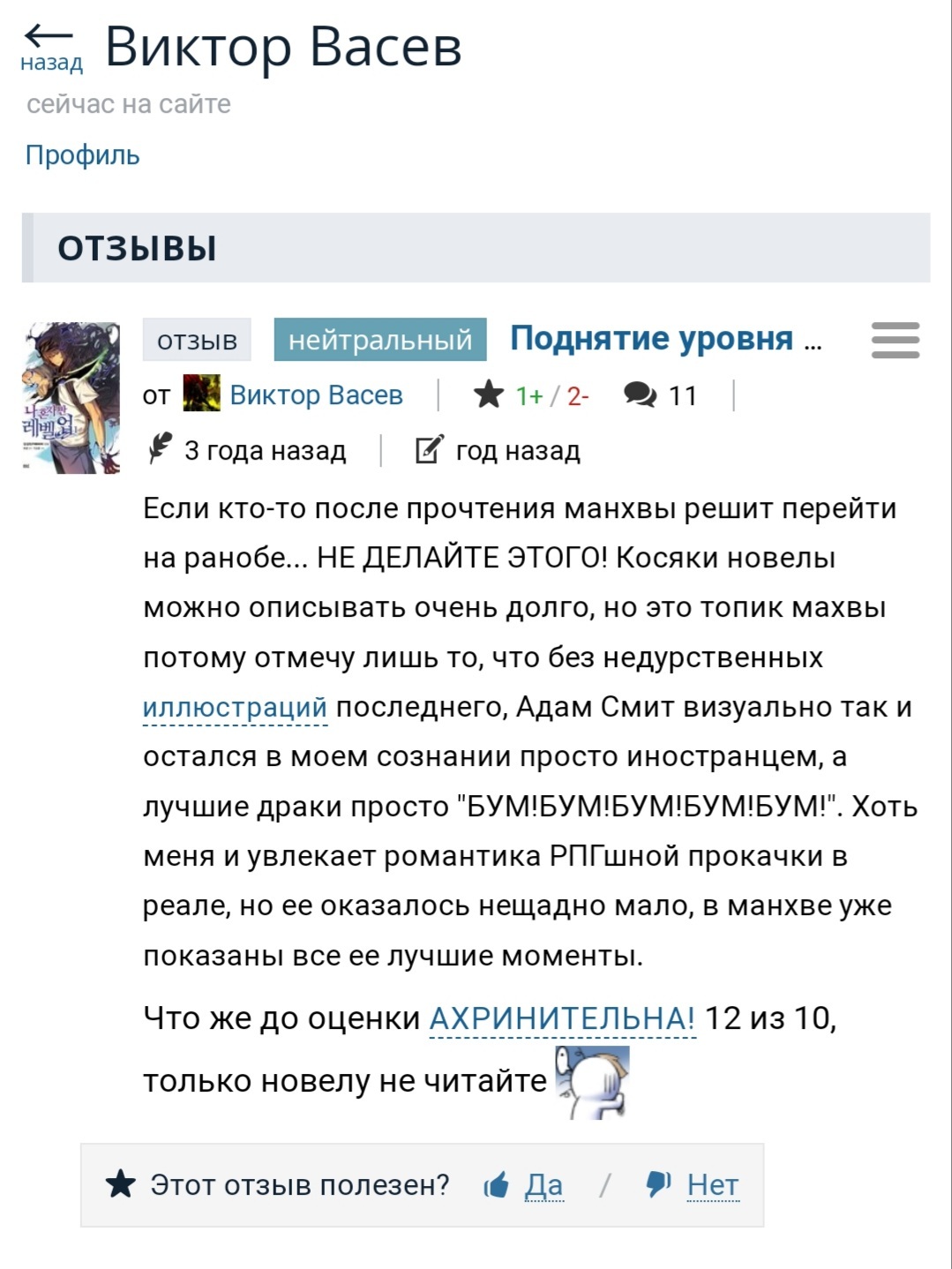Open the АХРИНИТЕЛЬНА! link
Screen dimensions: 952x1269
(562, 1018)
